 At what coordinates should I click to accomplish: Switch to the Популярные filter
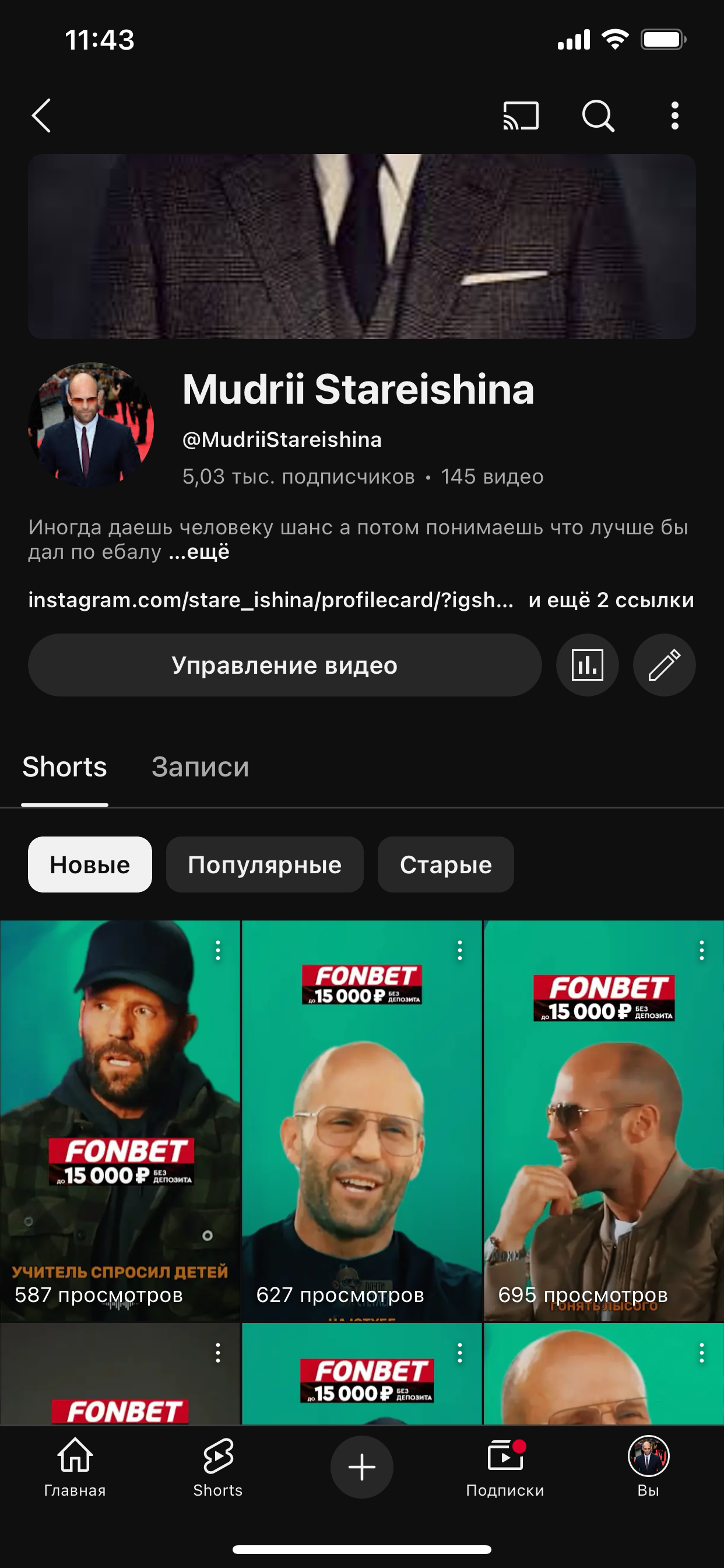pyautogui.click(x=265, y=864)
